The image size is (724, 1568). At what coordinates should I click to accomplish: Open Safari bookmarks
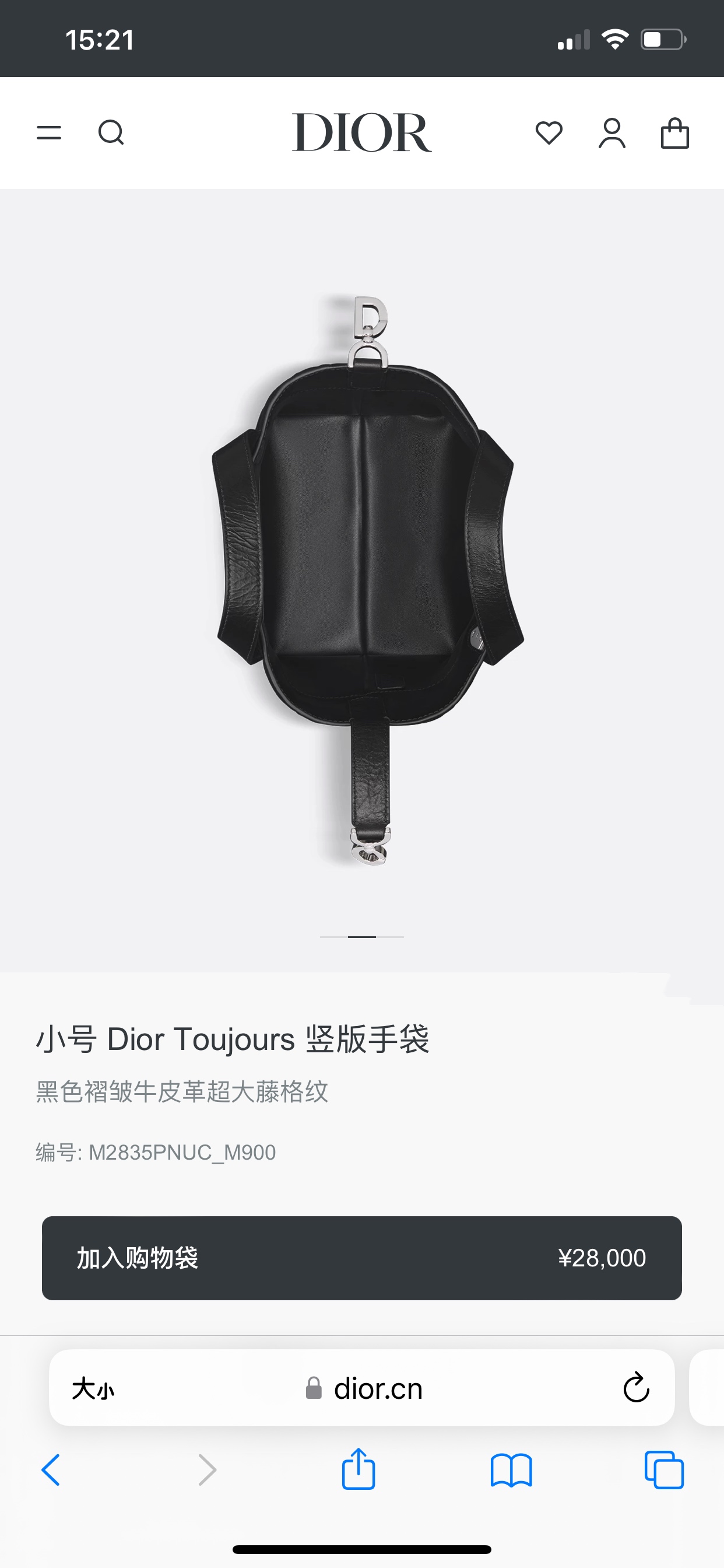point(511,1471)
